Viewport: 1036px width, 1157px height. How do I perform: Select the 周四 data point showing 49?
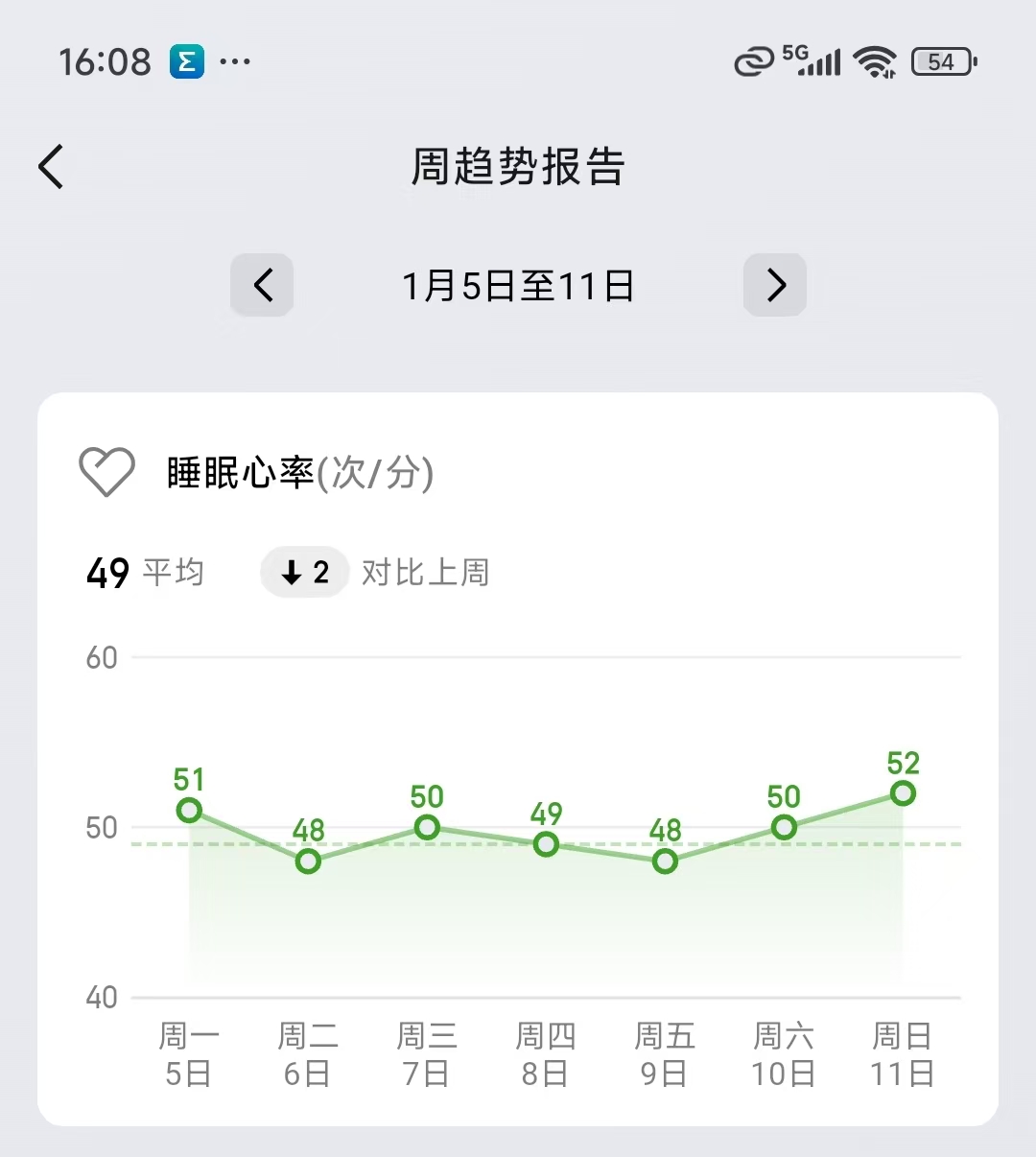546,844
